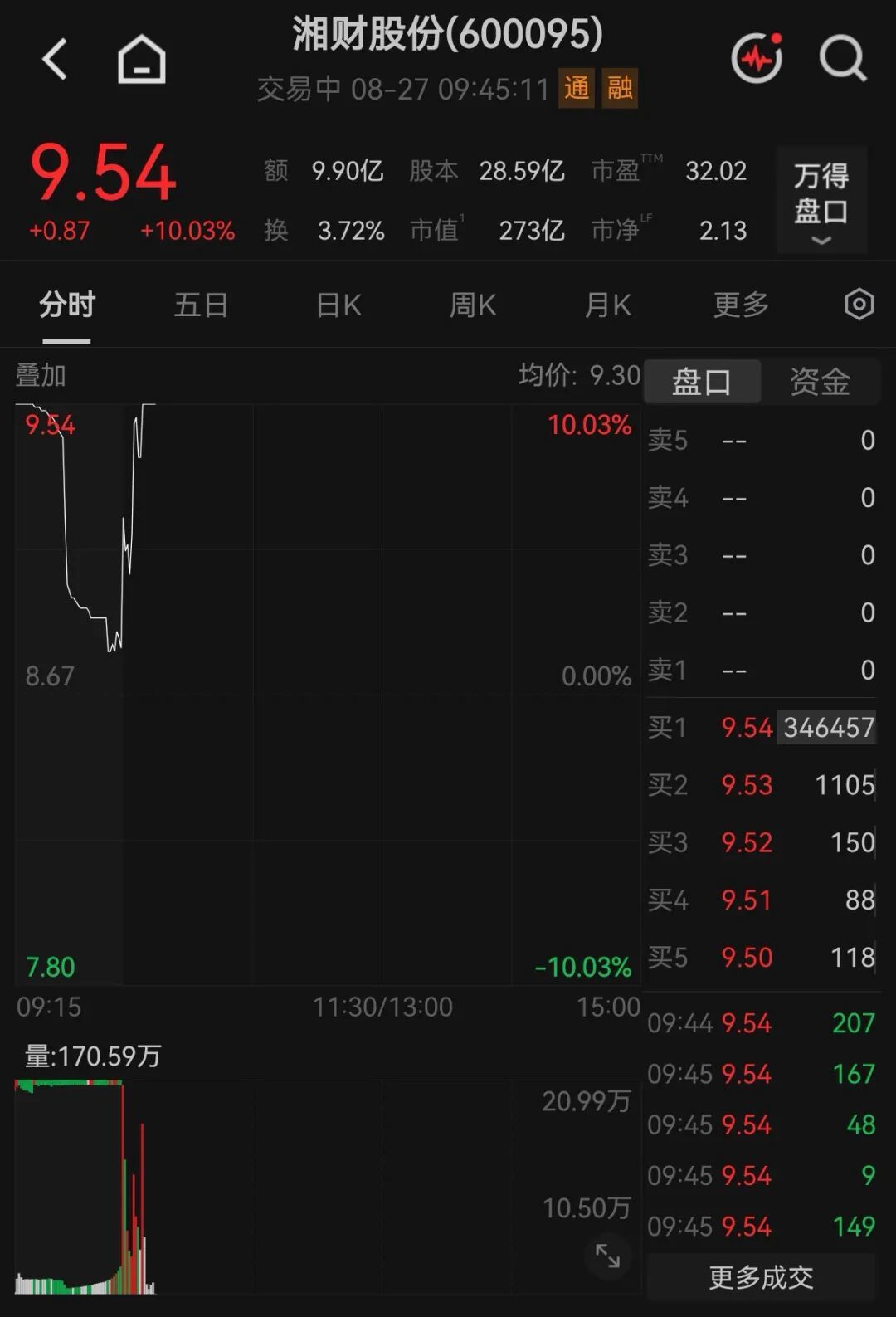Screen dimensions: 896x1317
Task: Tap 叠加 to overlay a comparison
Action: 41,375
